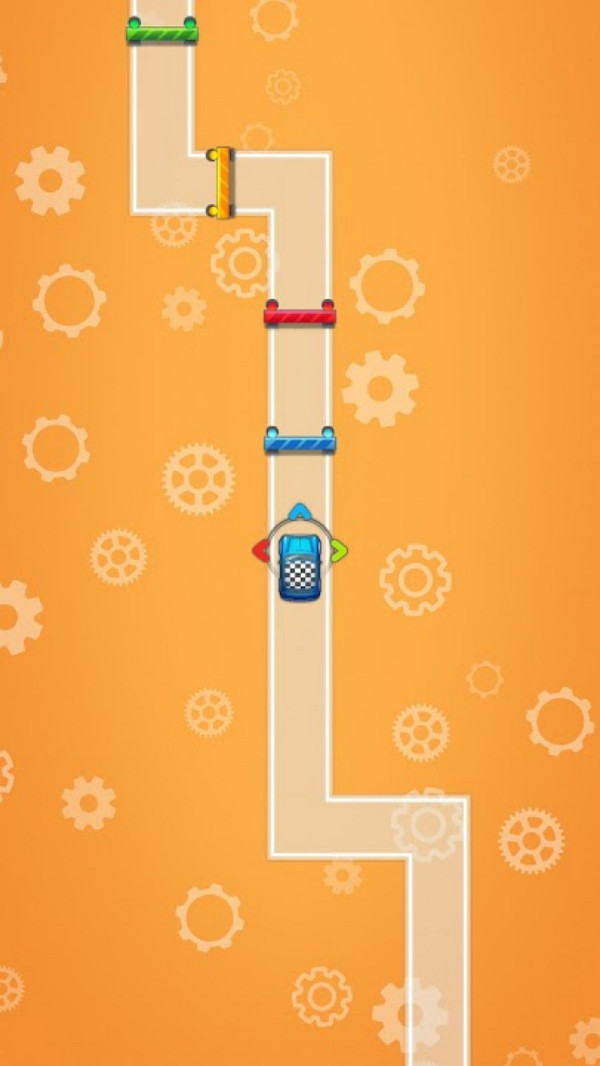The width and height of the screenshot is (600, 1066).
Task: Tap the green right arrow beside the car
Action: pos(339,550)
